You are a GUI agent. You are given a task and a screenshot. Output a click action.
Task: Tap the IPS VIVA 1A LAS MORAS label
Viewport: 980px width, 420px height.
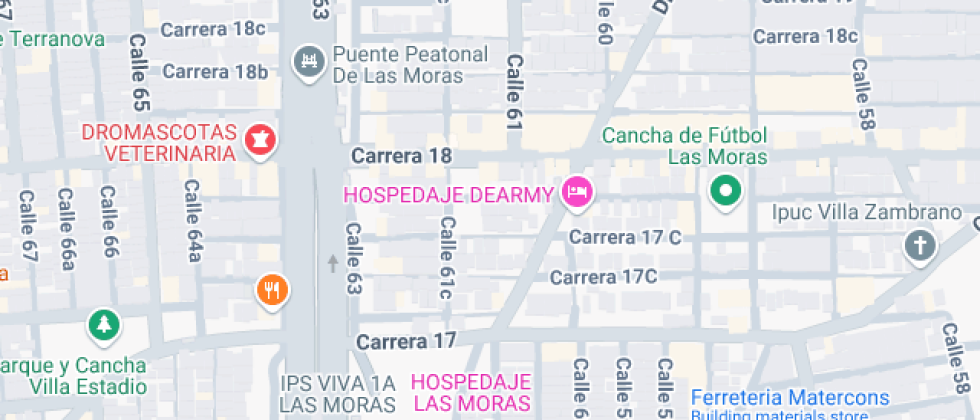pyautogui.click(x=338, y=392)
